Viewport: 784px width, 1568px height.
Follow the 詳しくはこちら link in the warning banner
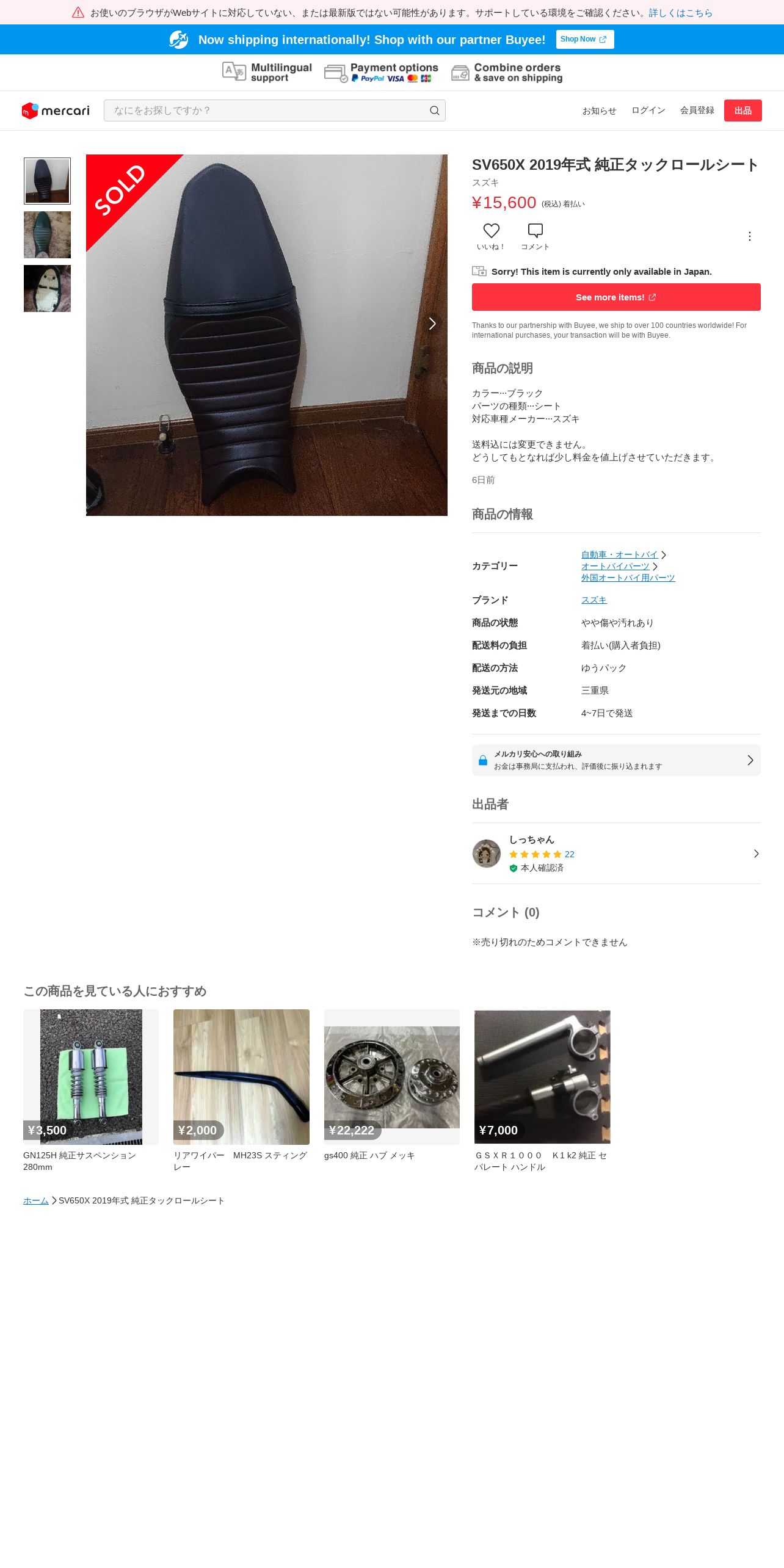(x=680, y=13)
